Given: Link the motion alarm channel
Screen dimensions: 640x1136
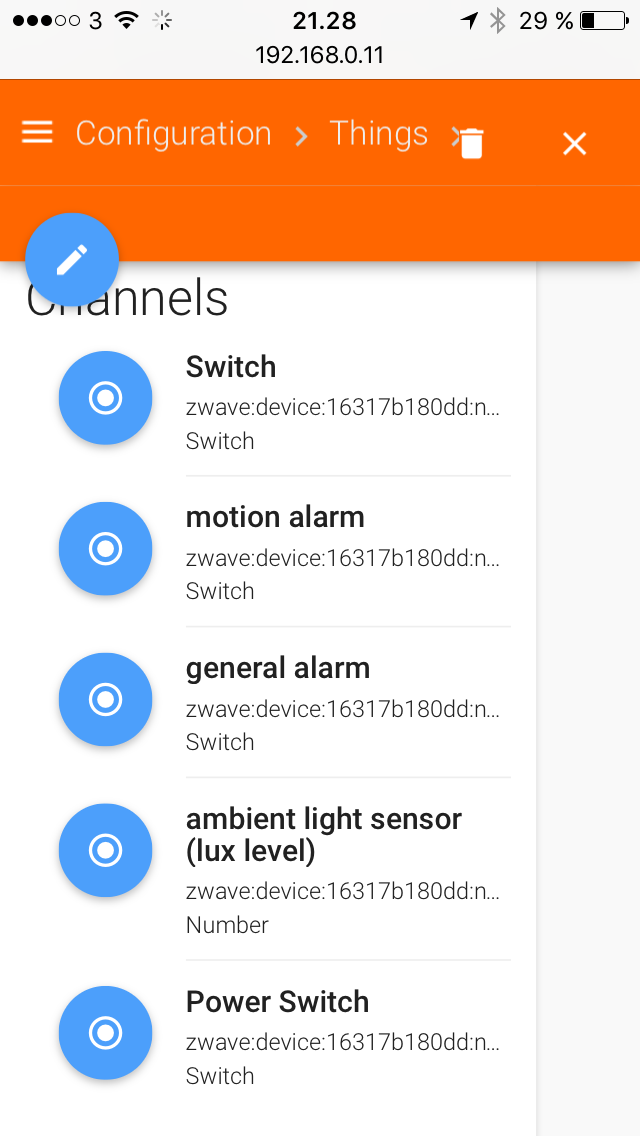Looking at the screenshot, I should pyautogui.click(x=105, y=549).
